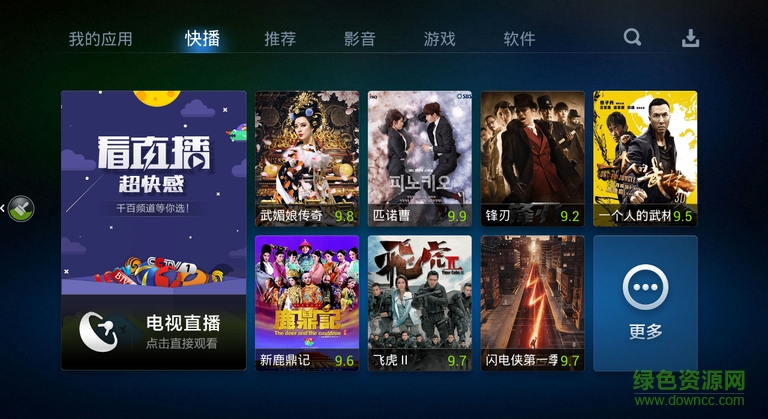Switch to 我的应用 tab

click(x=100, y=39)
